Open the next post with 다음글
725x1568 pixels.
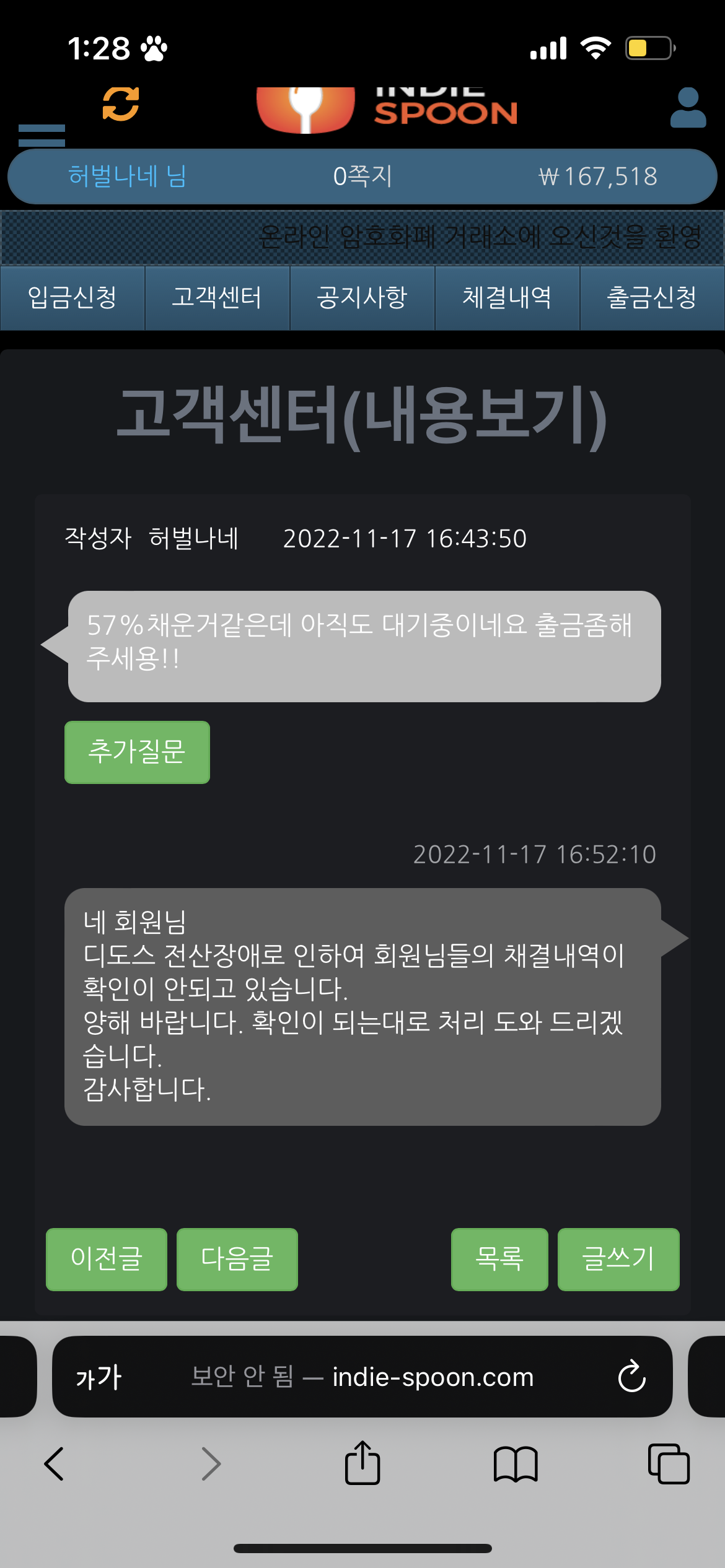237,1259
